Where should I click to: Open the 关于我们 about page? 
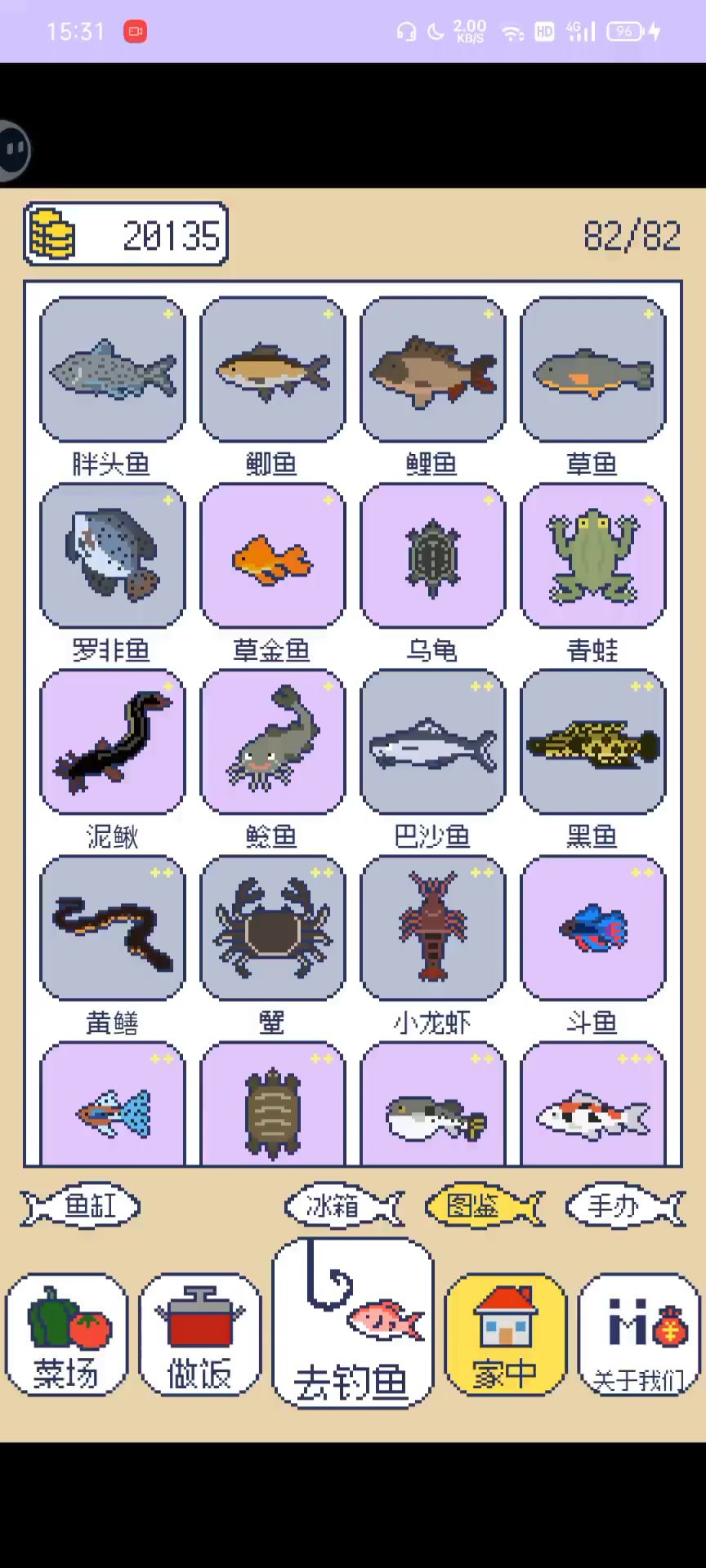pyautogui.click(x=639, y=1334)
